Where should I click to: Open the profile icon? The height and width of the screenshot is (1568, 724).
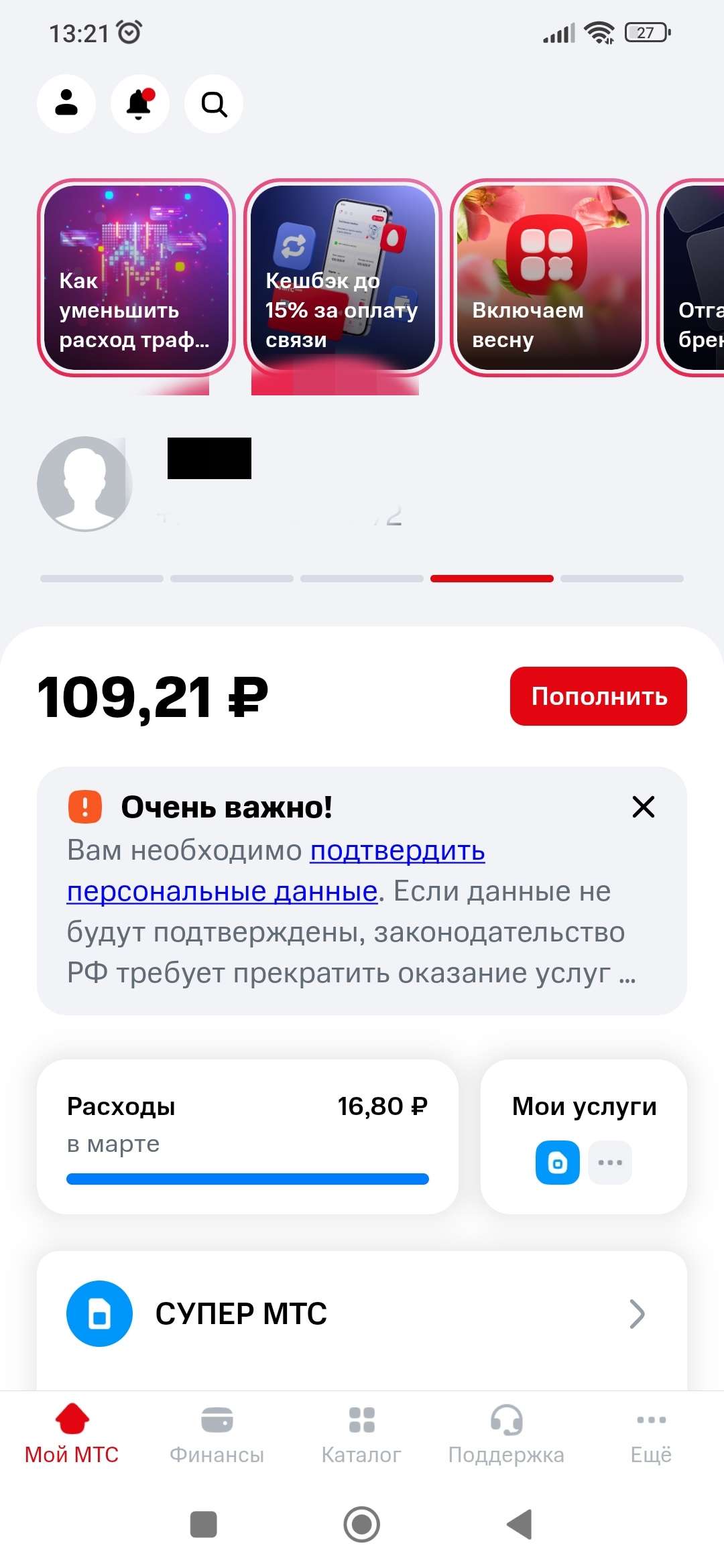click(x=66, y=104)
